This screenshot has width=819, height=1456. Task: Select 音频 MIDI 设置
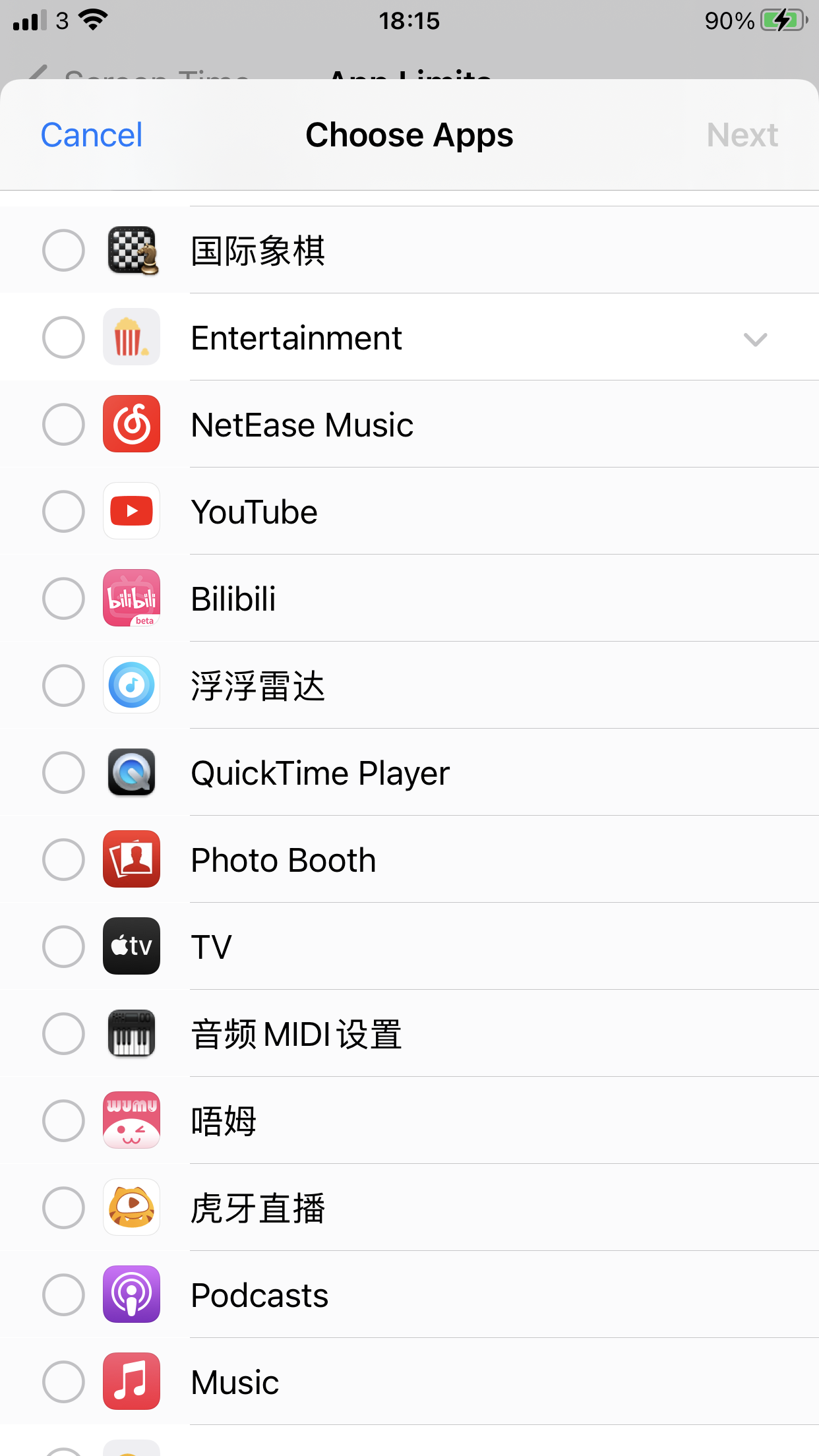(63, 1034)
